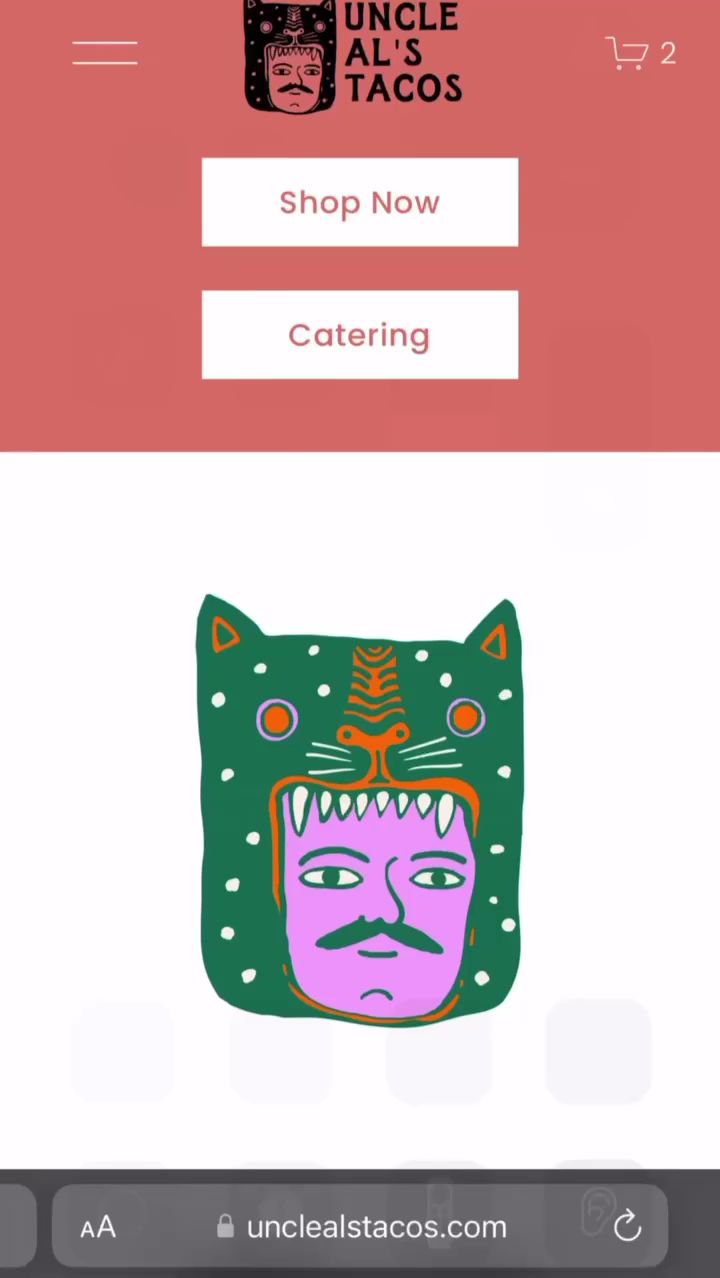Image resolution: width=720 pixels, height=1278 pixels.
Task: Open the AA reader options menu
Action: (98, 1227)
